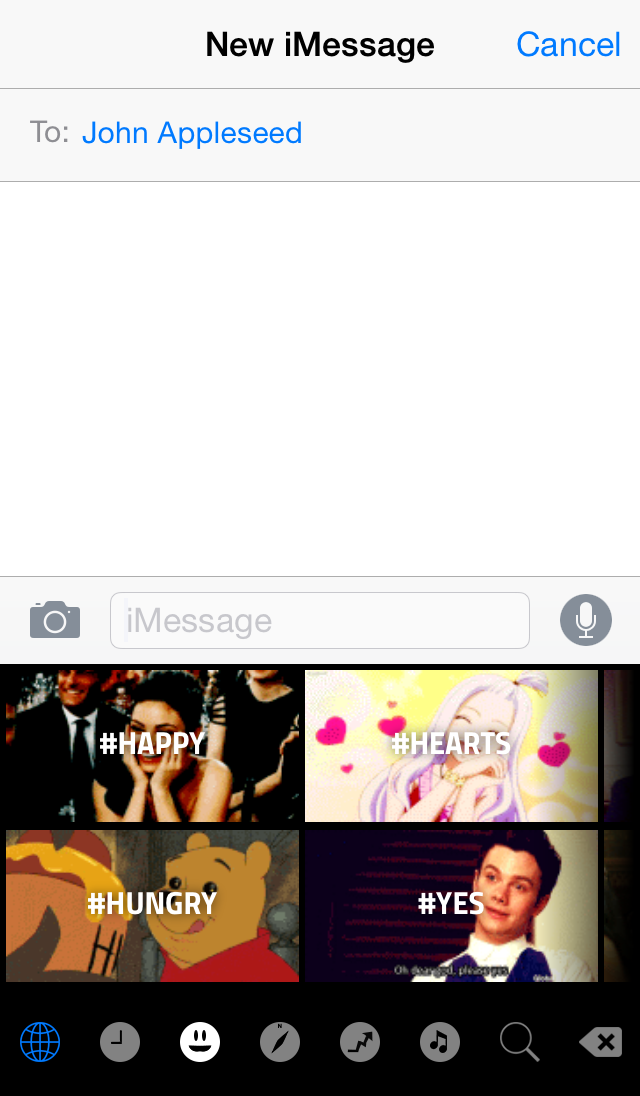Search GIFs with the magnifier icon
This screenshot has height=1096, width=640.
(x=520, y=1043)
